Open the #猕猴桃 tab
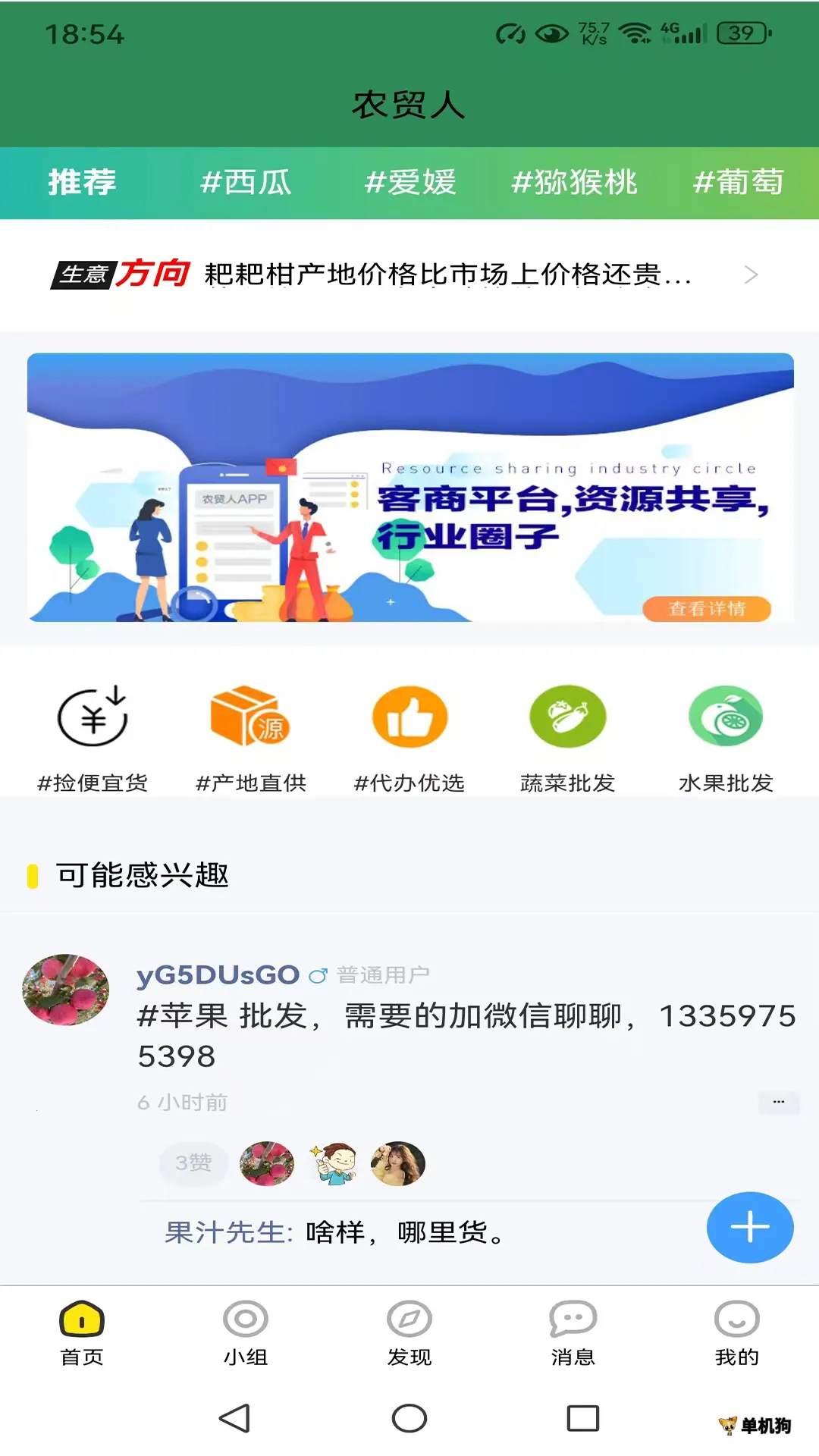This screenshot has height=1456, width=819. [x=574, y=183]
